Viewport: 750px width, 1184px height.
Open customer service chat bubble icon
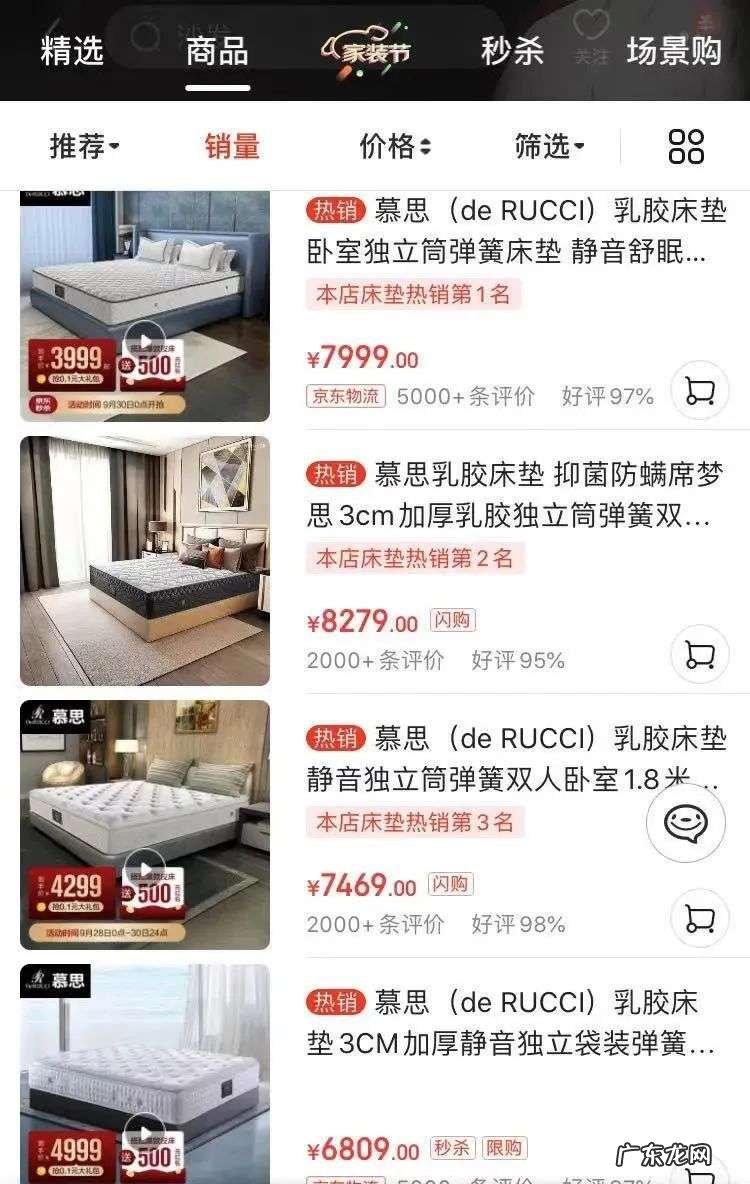click(684, 822)
